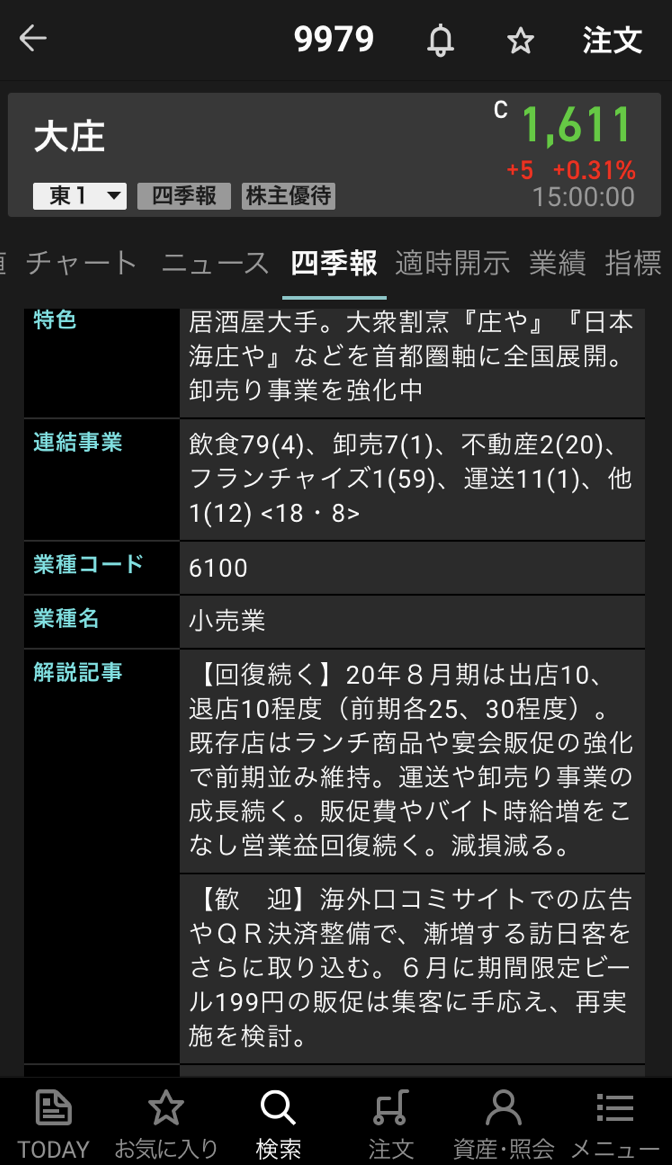672x1165 pixels.
Task: Tap the 四季報 chip under 大庄
Action: pos(184,196)
